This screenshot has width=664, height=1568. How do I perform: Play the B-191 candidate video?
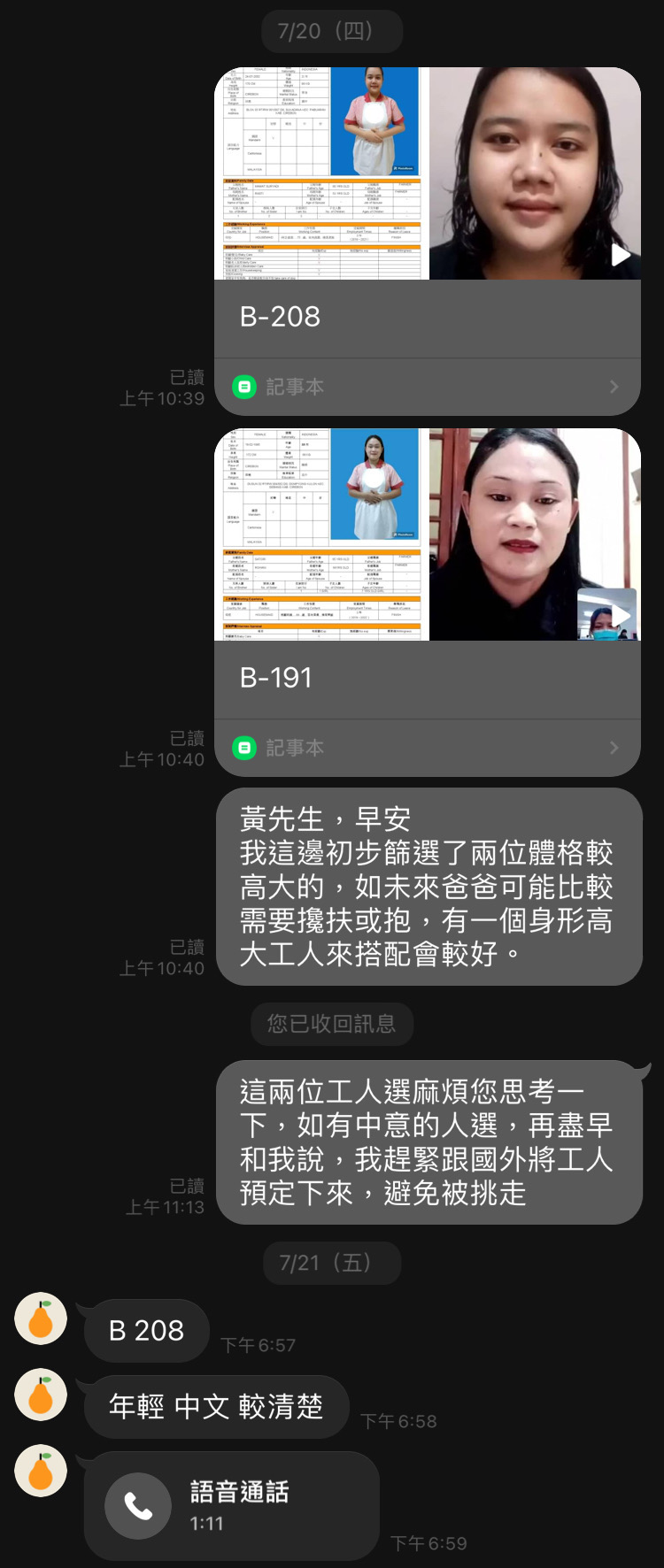click(535, 534)
